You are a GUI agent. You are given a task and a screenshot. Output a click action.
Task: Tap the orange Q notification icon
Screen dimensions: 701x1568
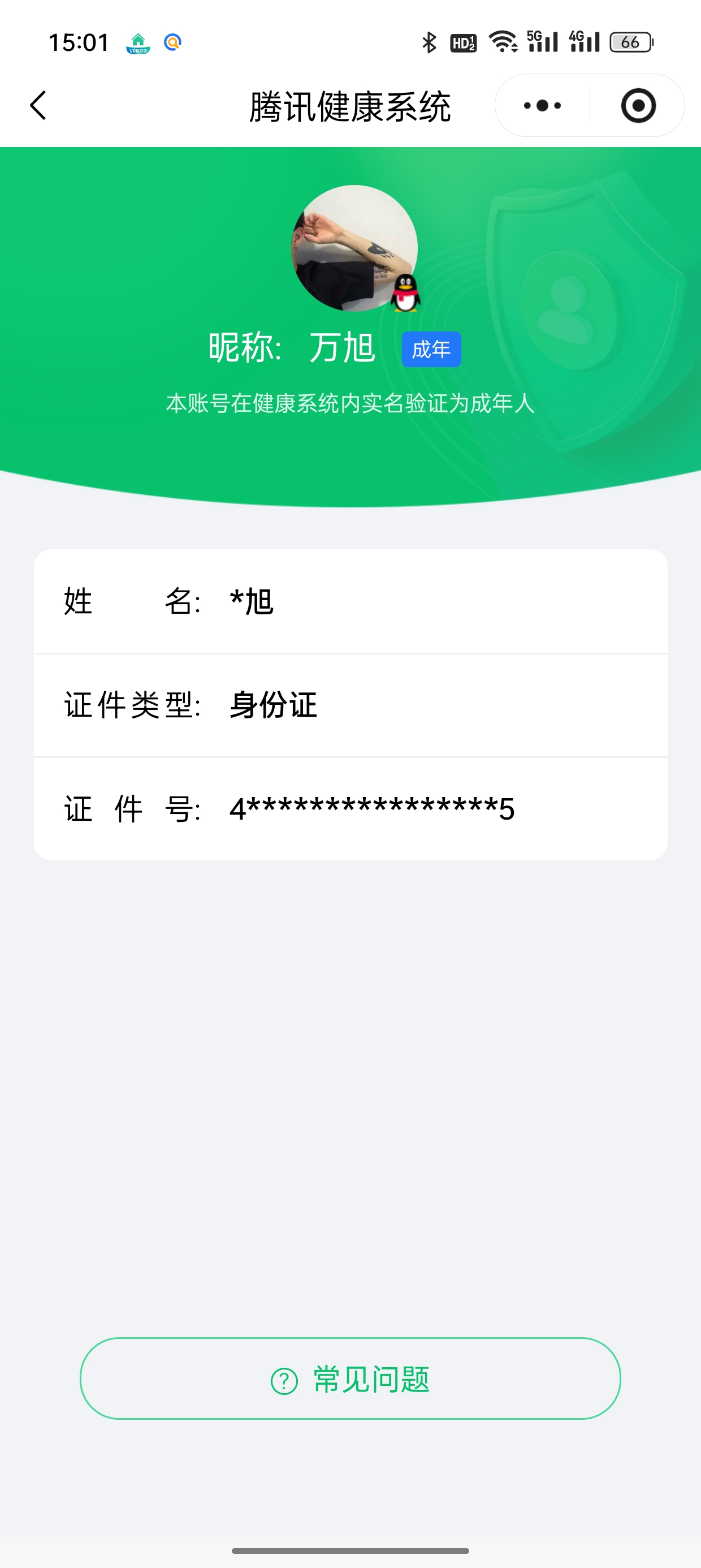click(x=172, y=42)
